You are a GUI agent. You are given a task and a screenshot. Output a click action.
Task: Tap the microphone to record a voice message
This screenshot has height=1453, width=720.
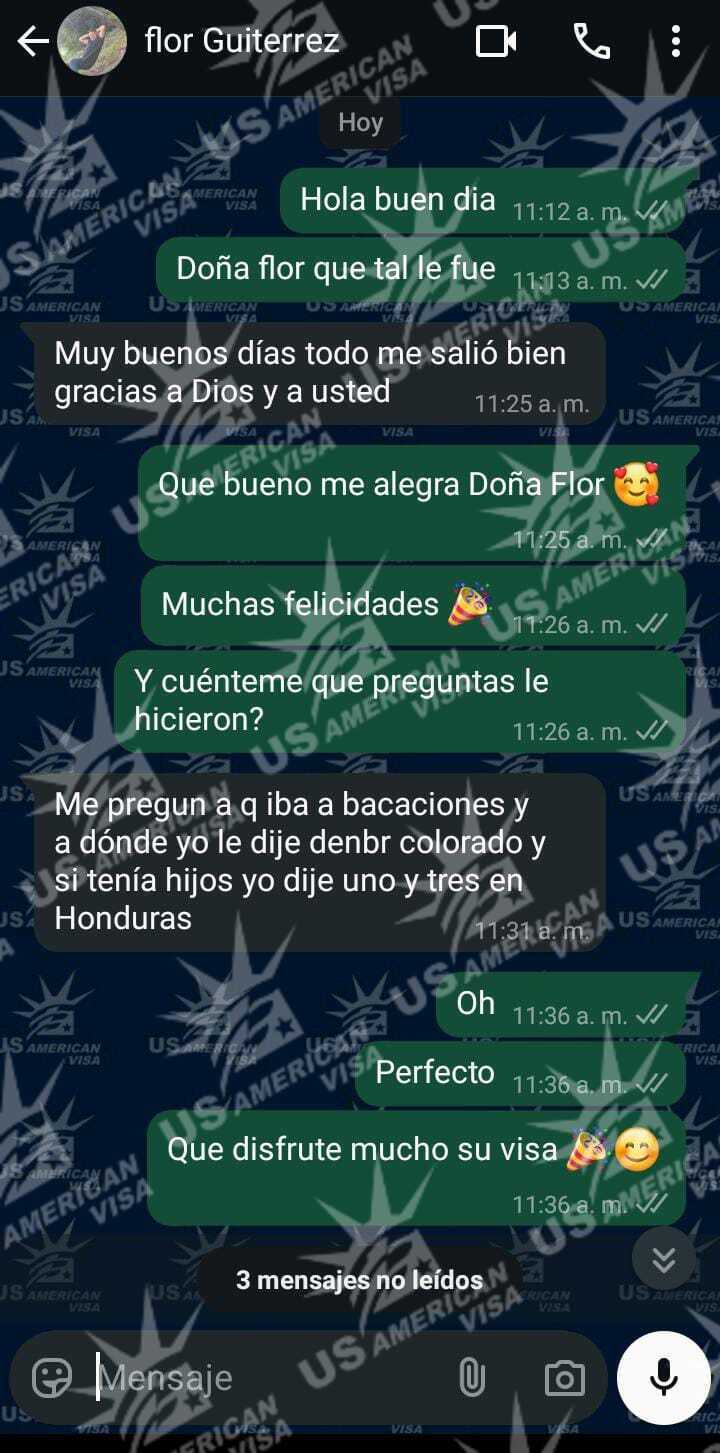pos(663,1377)
